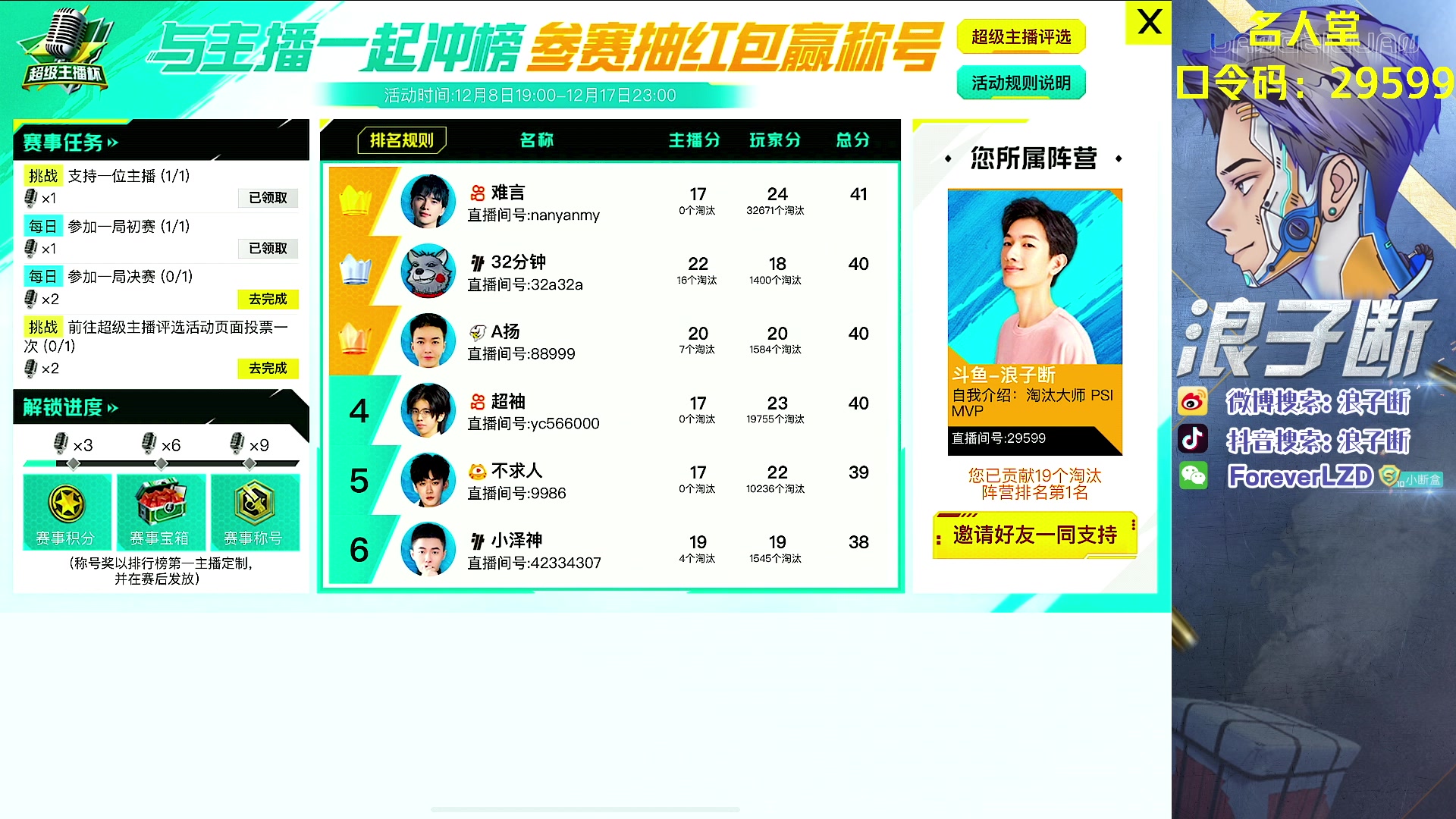Open streamer 不求人 ranking row
The height and width of the screenshot is (819, 1456).
point(610,480)
